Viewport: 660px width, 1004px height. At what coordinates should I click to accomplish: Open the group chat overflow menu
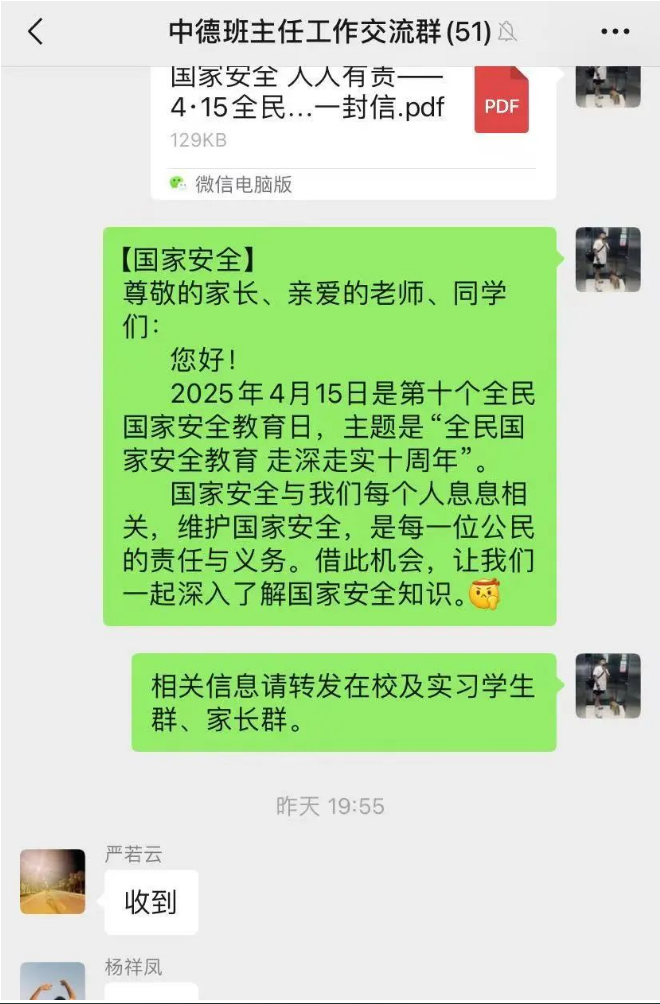[615, 32]
